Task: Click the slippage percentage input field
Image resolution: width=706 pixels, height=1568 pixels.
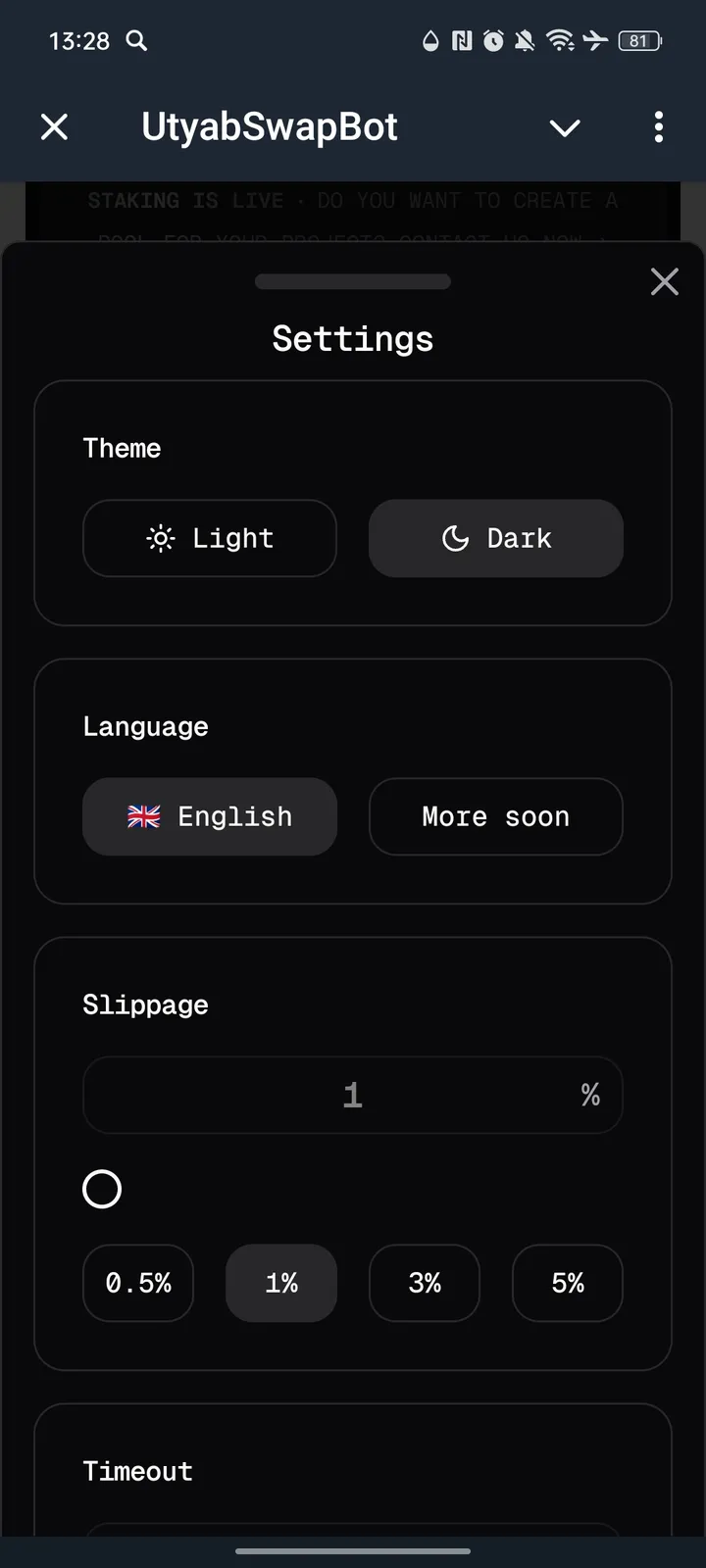Action: pos(353,1095)
